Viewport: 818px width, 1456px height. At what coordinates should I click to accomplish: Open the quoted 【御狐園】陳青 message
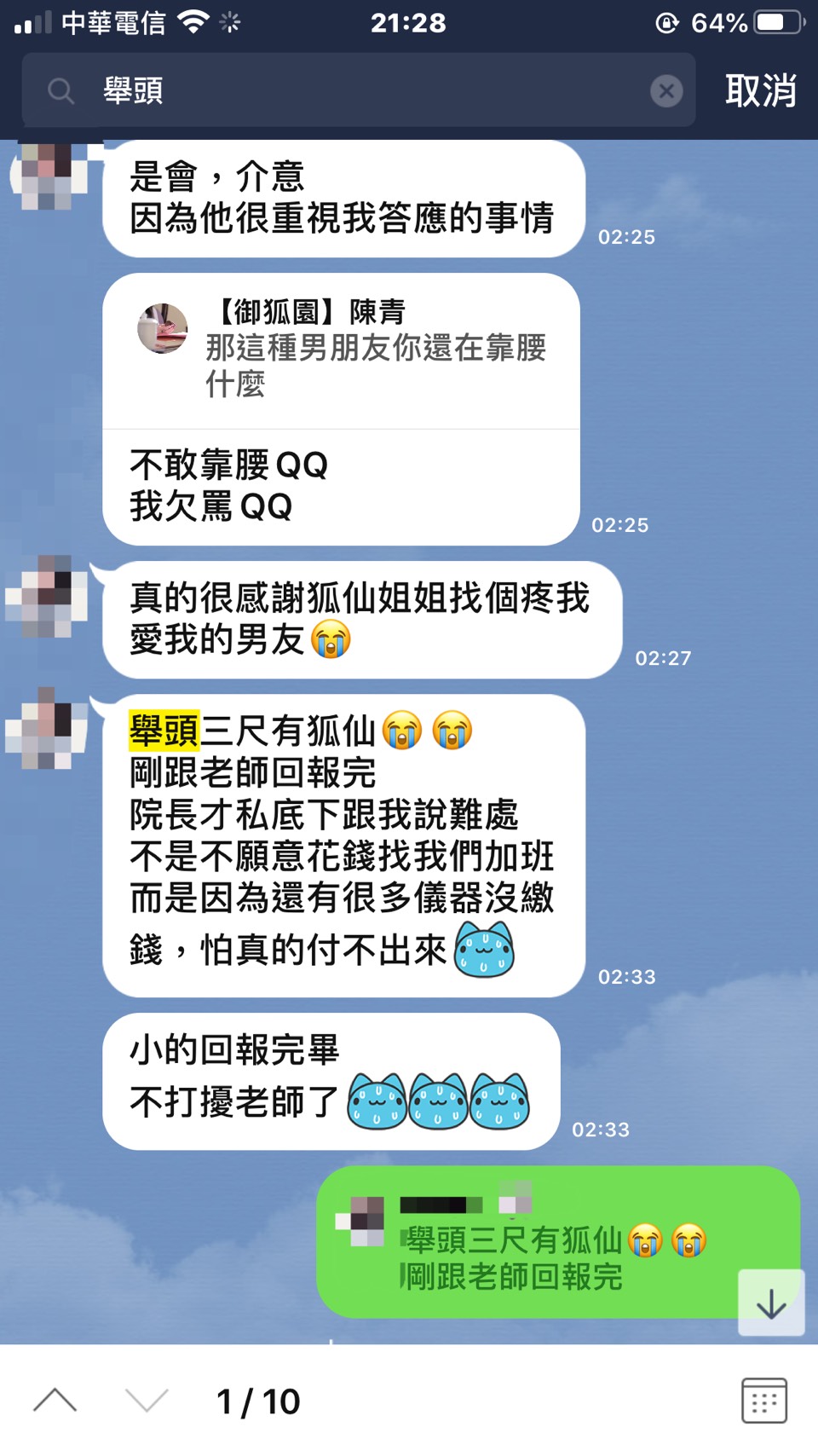pos(341,351)
